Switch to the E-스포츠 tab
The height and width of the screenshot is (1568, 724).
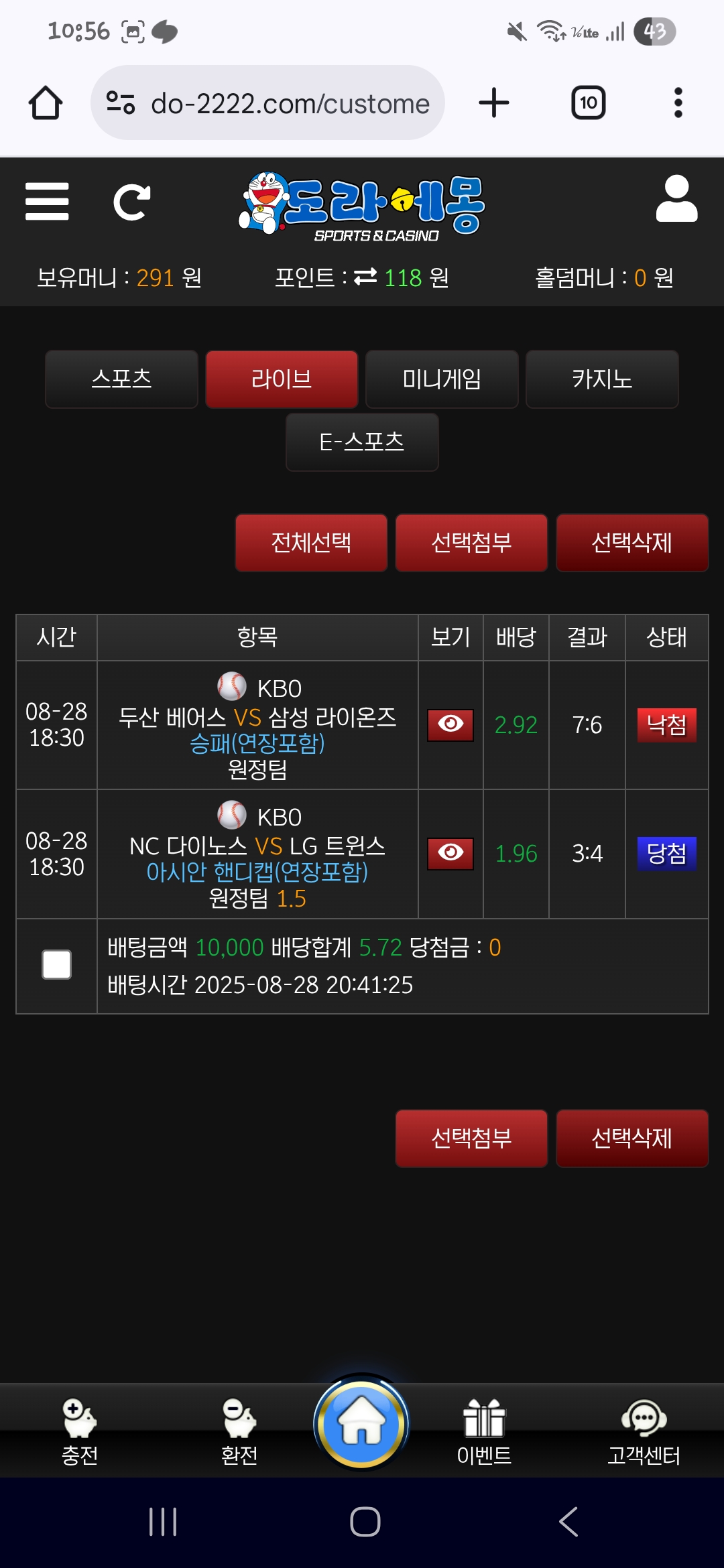coord(362,442)
